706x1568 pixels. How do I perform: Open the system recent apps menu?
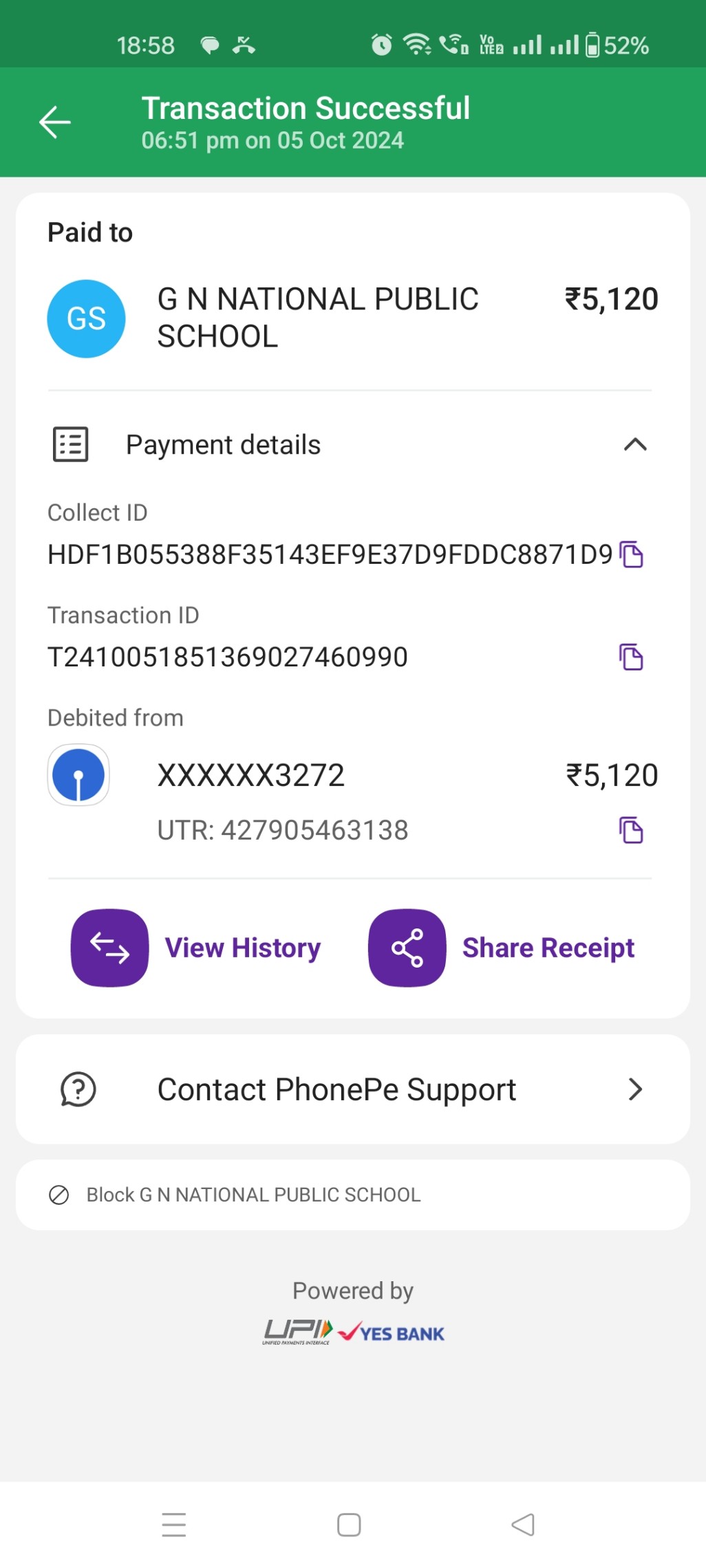(x=174, y=1525)
